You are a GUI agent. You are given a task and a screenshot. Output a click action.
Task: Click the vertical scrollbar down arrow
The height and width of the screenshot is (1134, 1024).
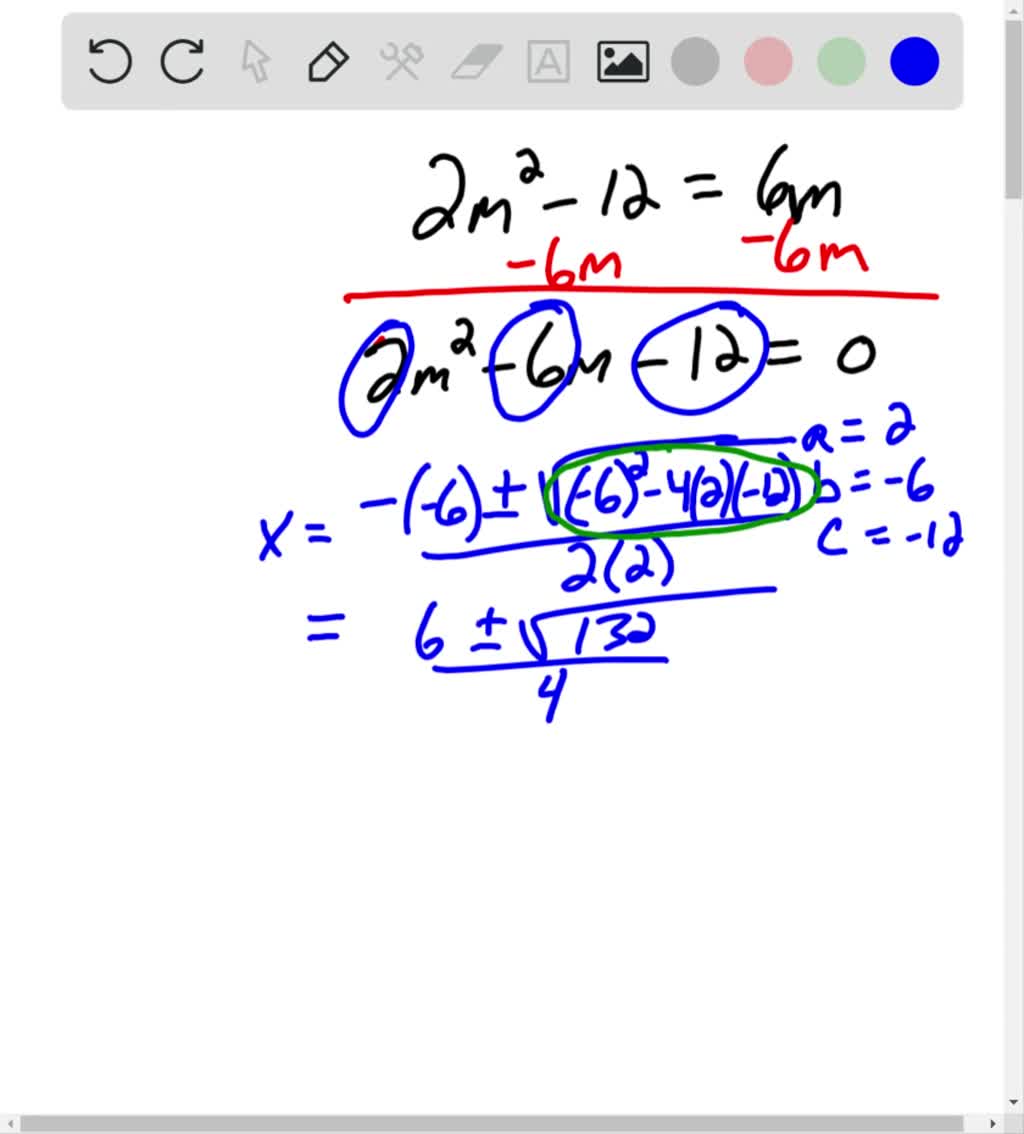pyautogui.click(x=1015, y=1099)
